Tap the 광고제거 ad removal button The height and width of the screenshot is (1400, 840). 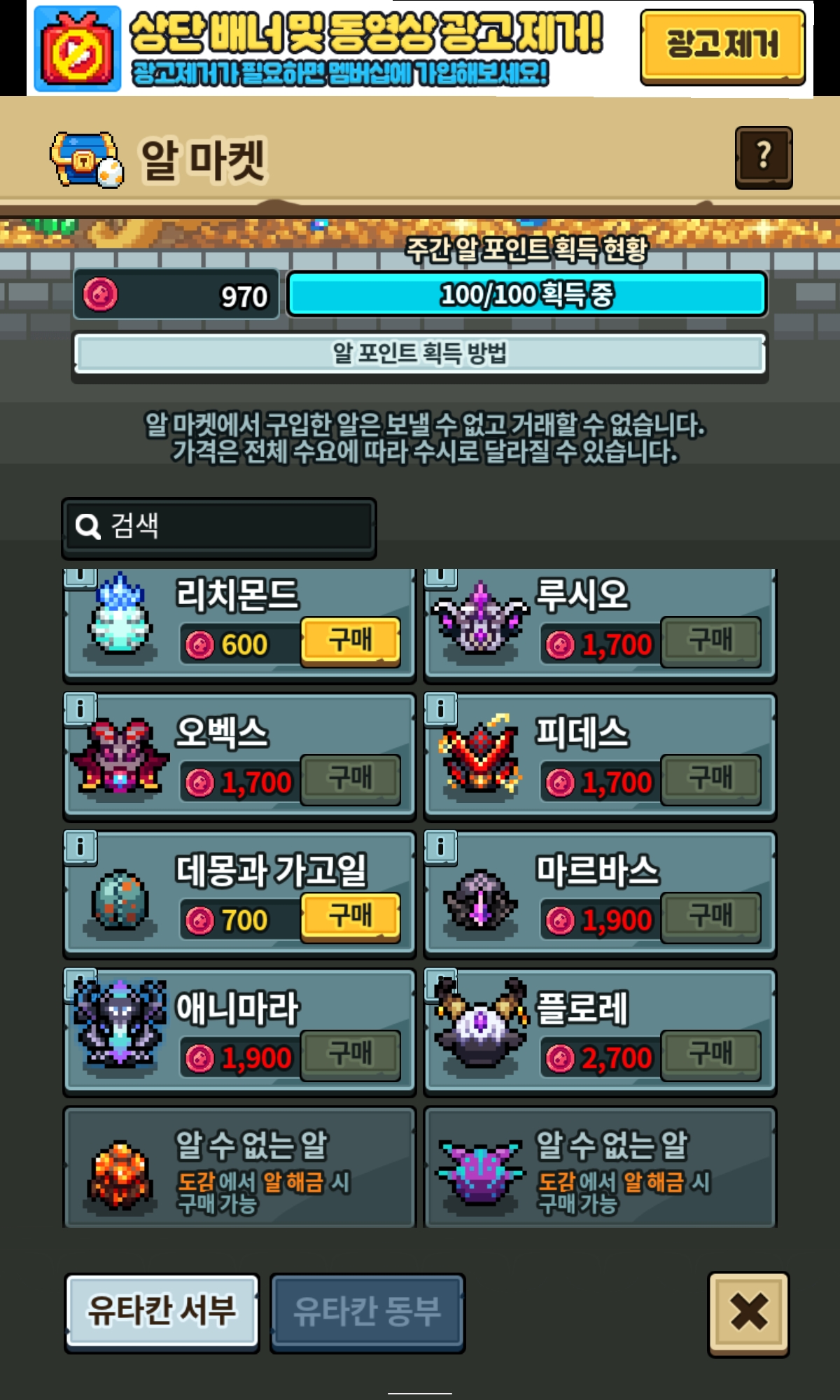(x=722, y=47)
